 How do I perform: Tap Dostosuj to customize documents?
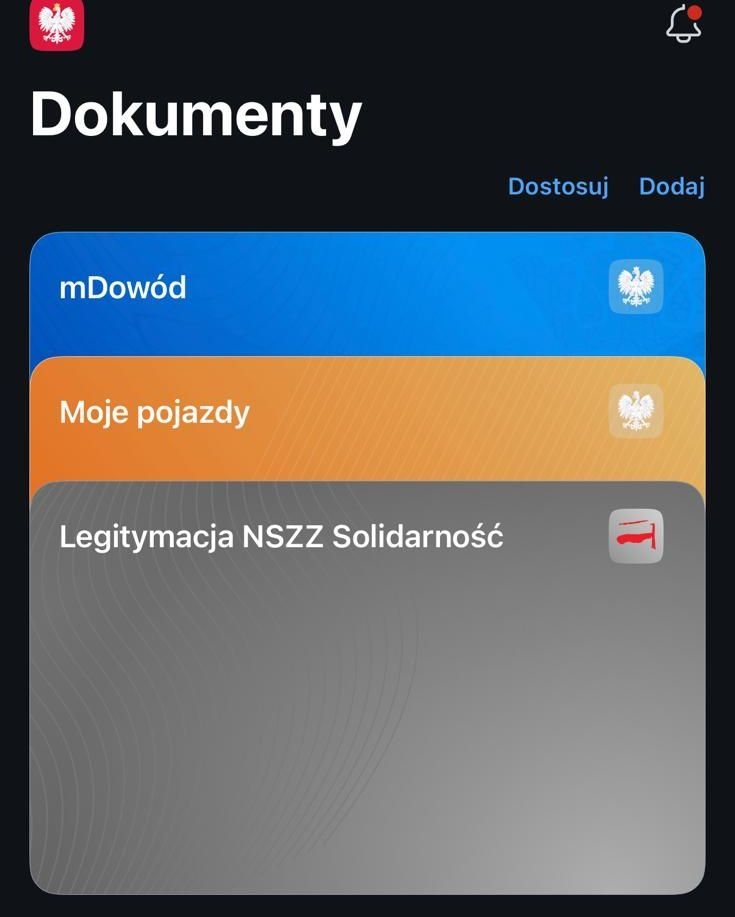[558, 187]
